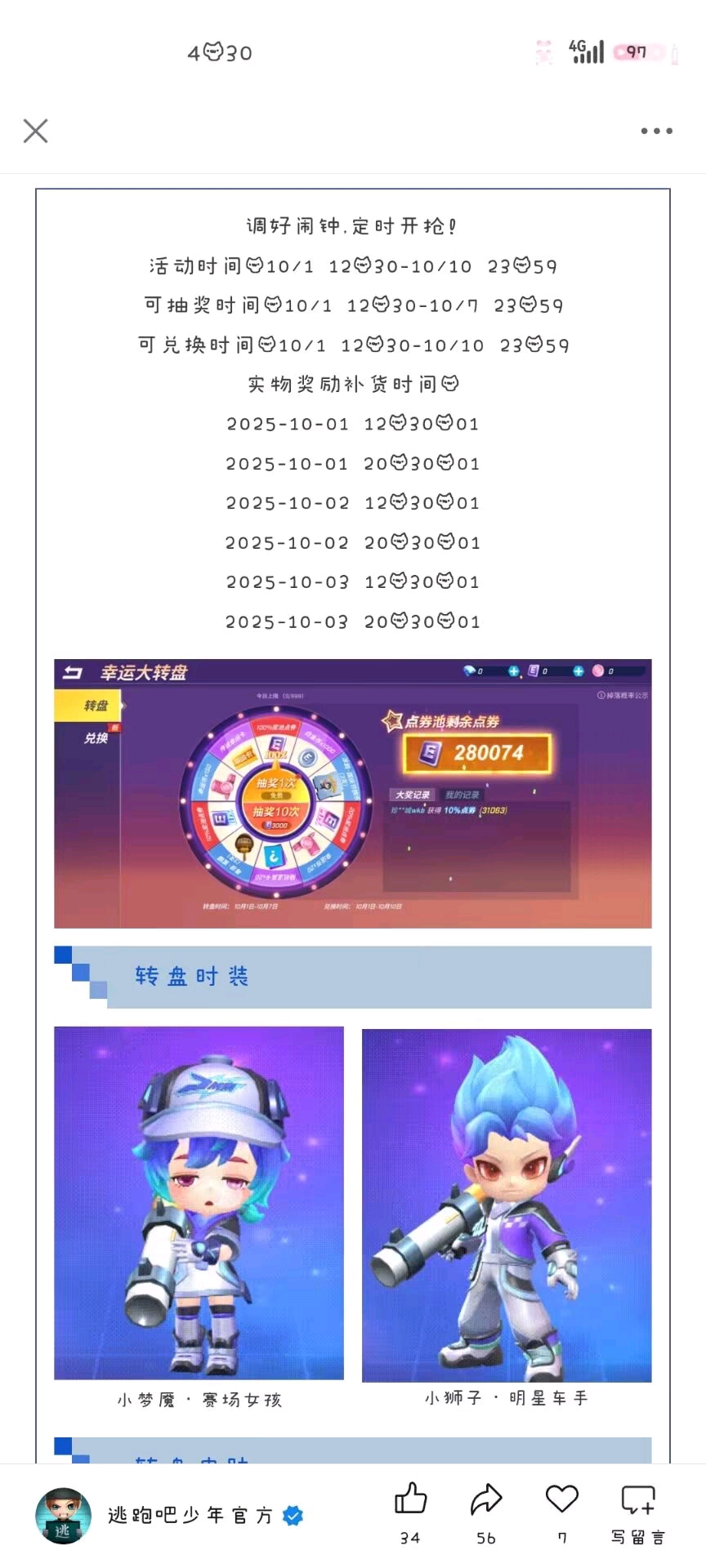706x1568 pixels.
Task: Like this article with thumbs-up
Action: coord(410,1500)
